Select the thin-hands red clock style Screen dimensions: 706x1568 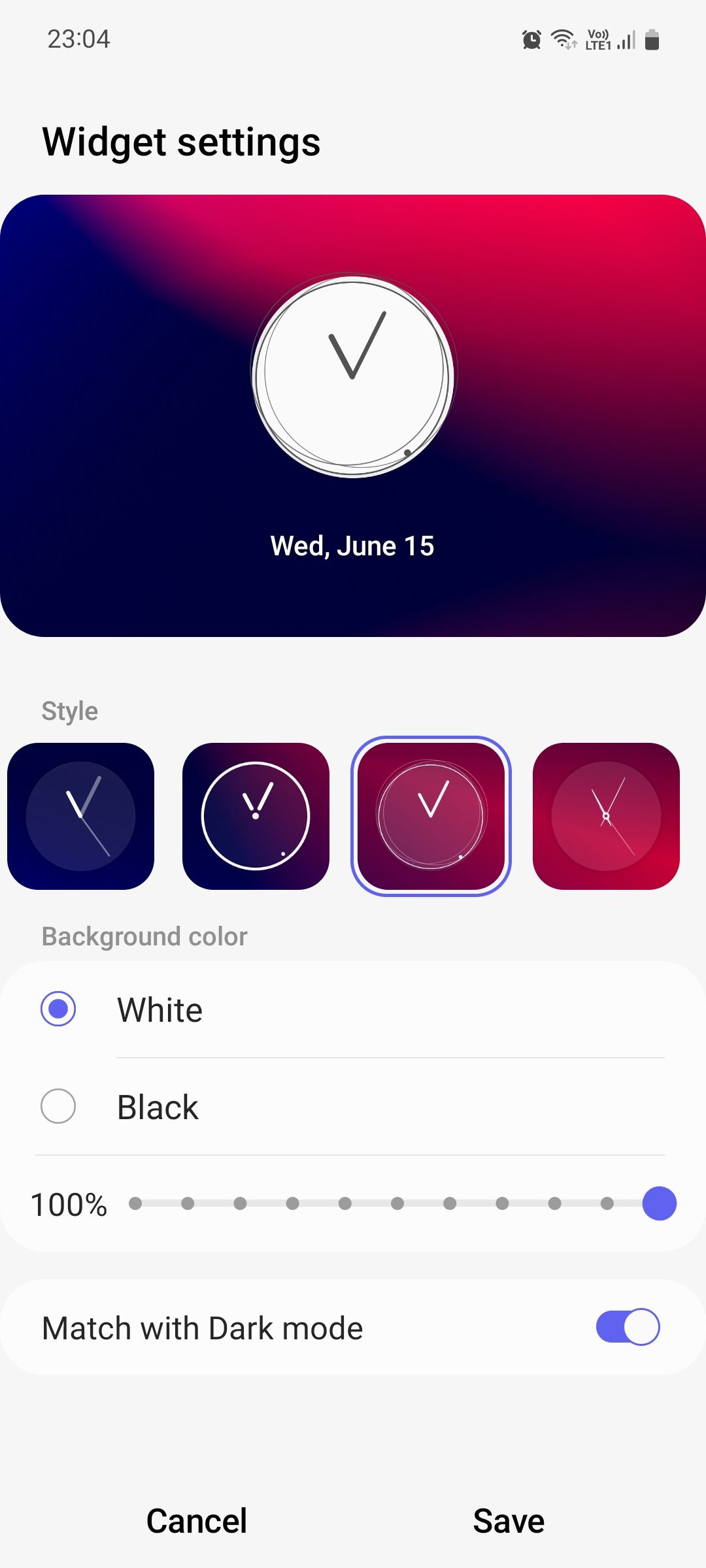pyautogui.click(x=606, y=815)
